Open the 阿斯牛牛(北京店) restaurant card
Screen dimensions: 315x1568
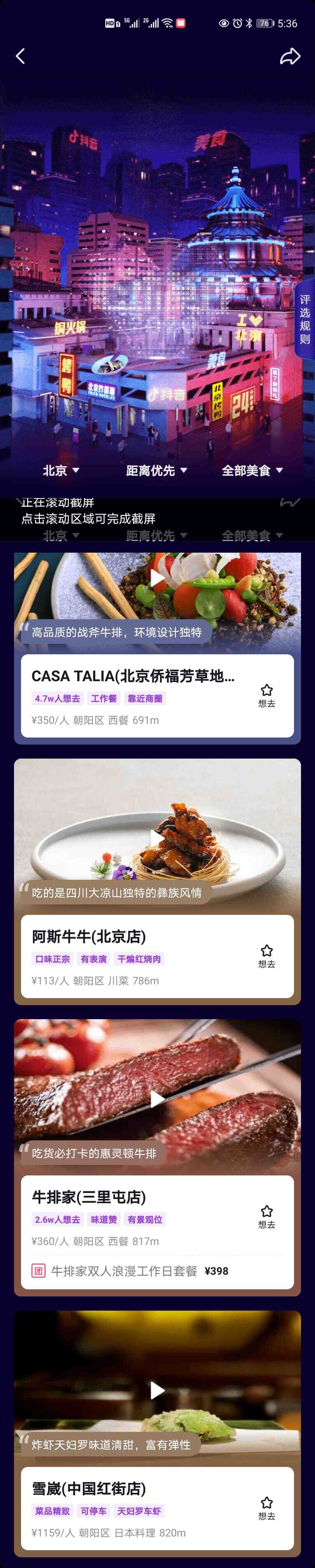click(134, 956)
